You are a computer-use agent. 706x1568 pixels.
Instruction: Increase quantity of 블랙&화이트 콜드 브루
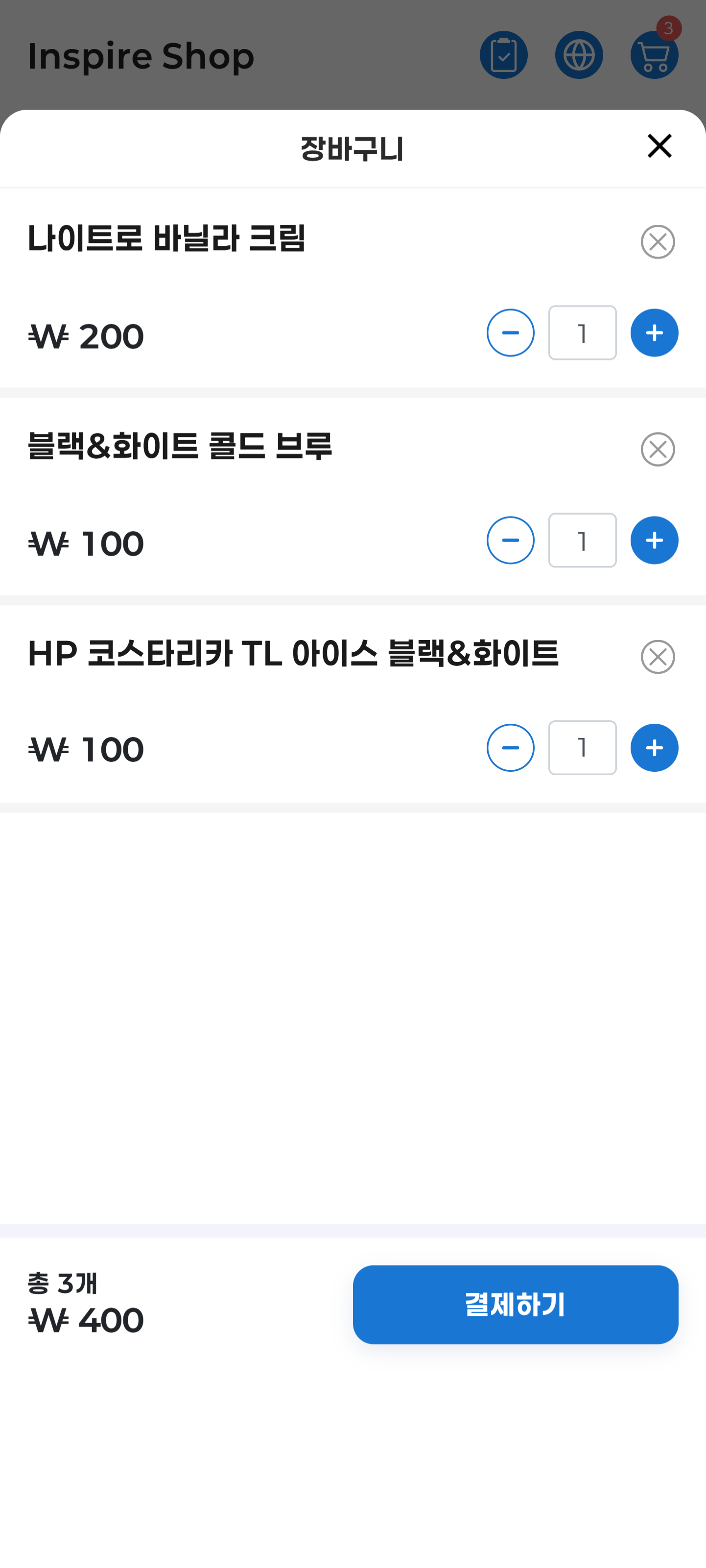coord(654,541)
